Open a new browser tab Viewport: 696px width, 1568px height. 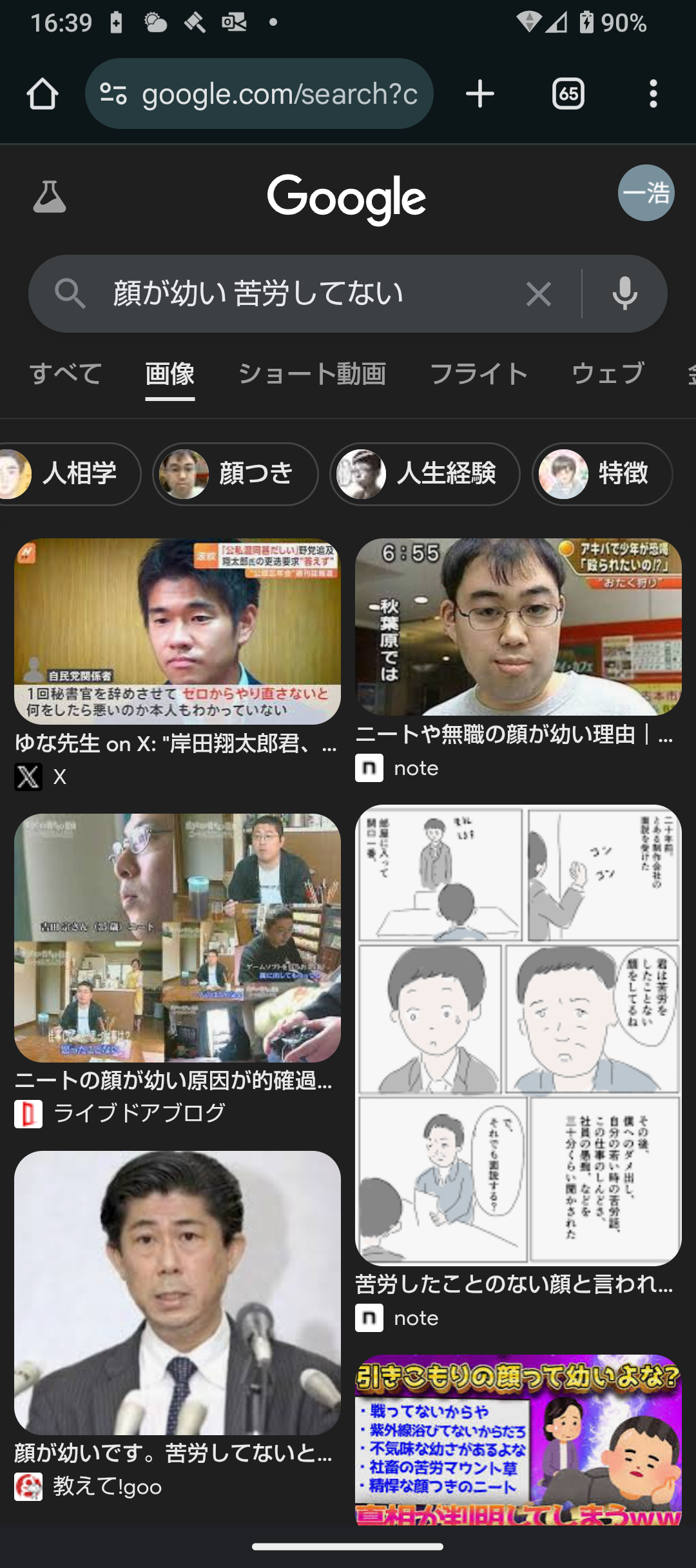coord(480,94)
